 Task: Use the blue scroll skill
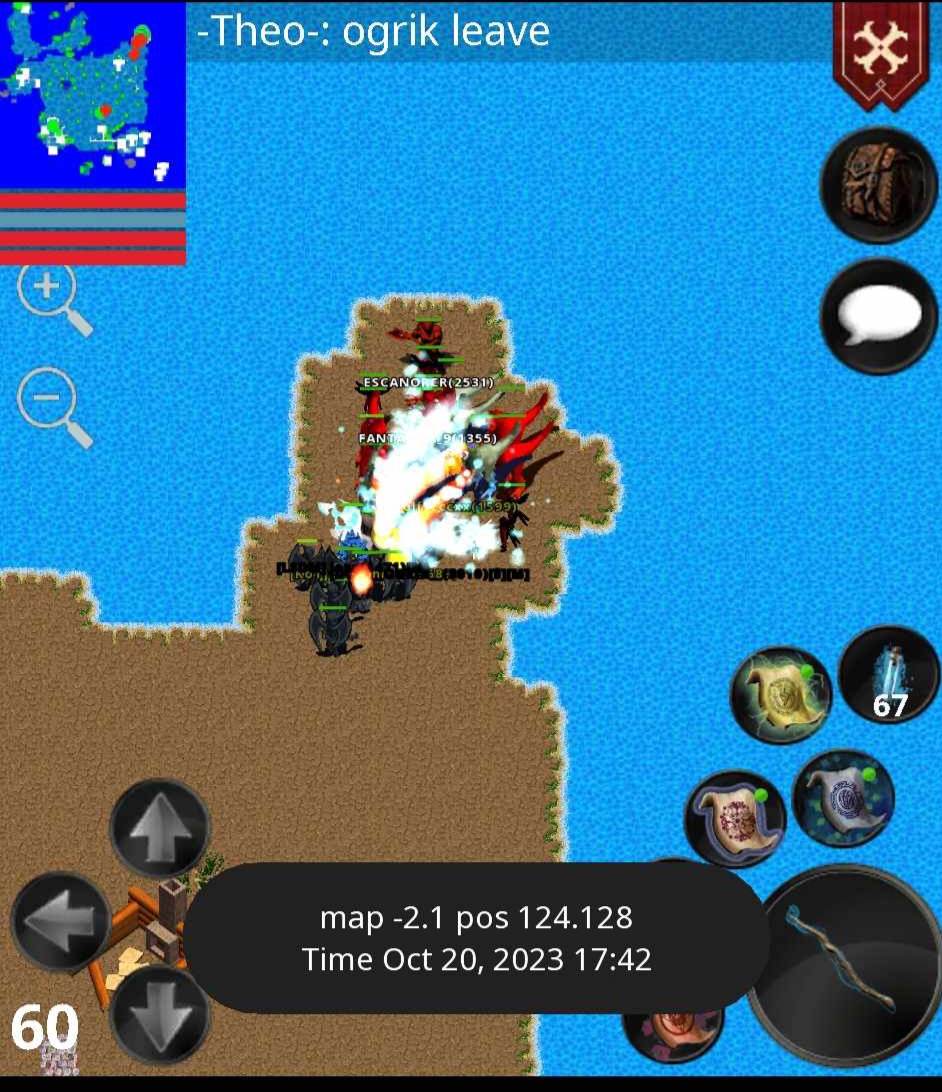pos(843,799)
